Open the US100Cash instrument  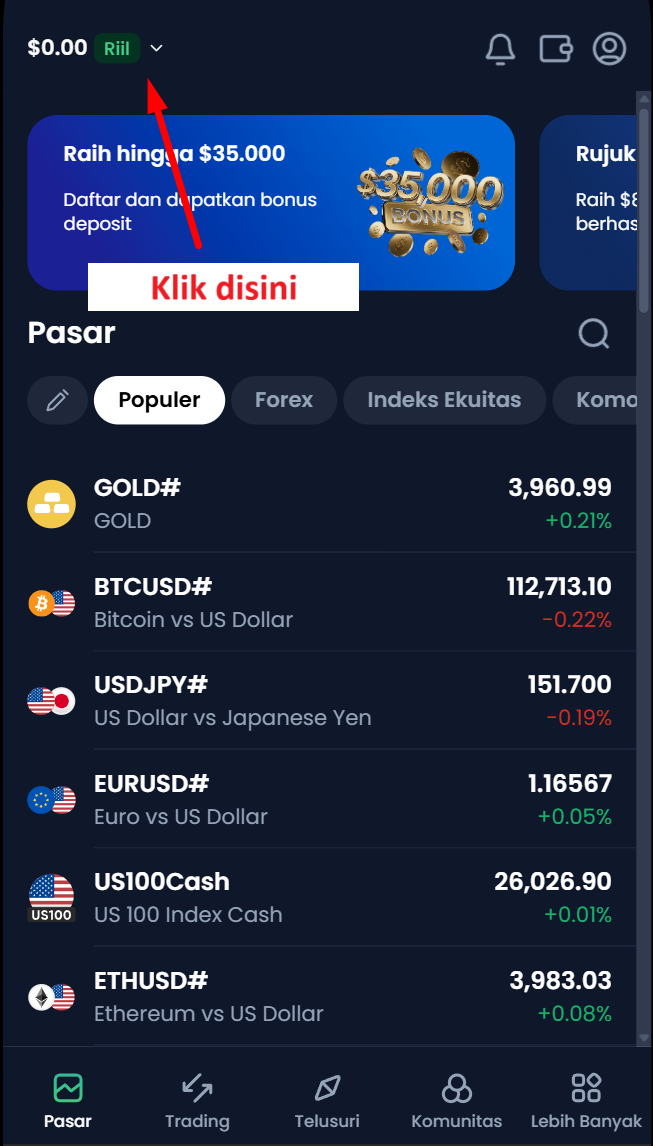[x=320, y=897]
